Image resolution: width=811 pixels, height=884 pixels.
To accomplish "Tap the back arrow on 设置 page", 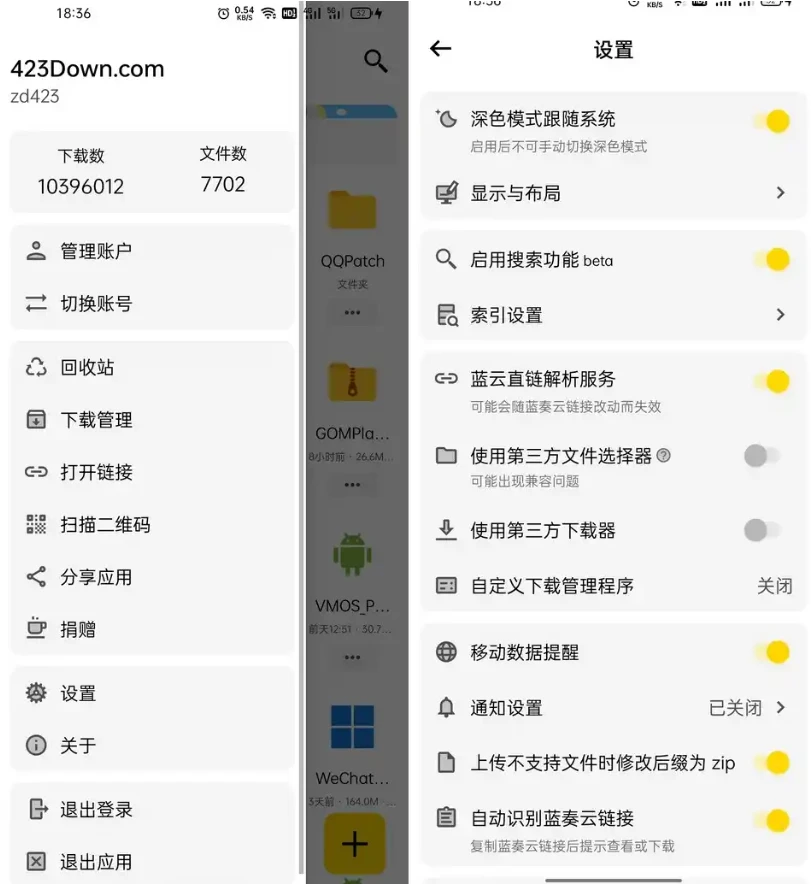I will [x=440, y=49].
